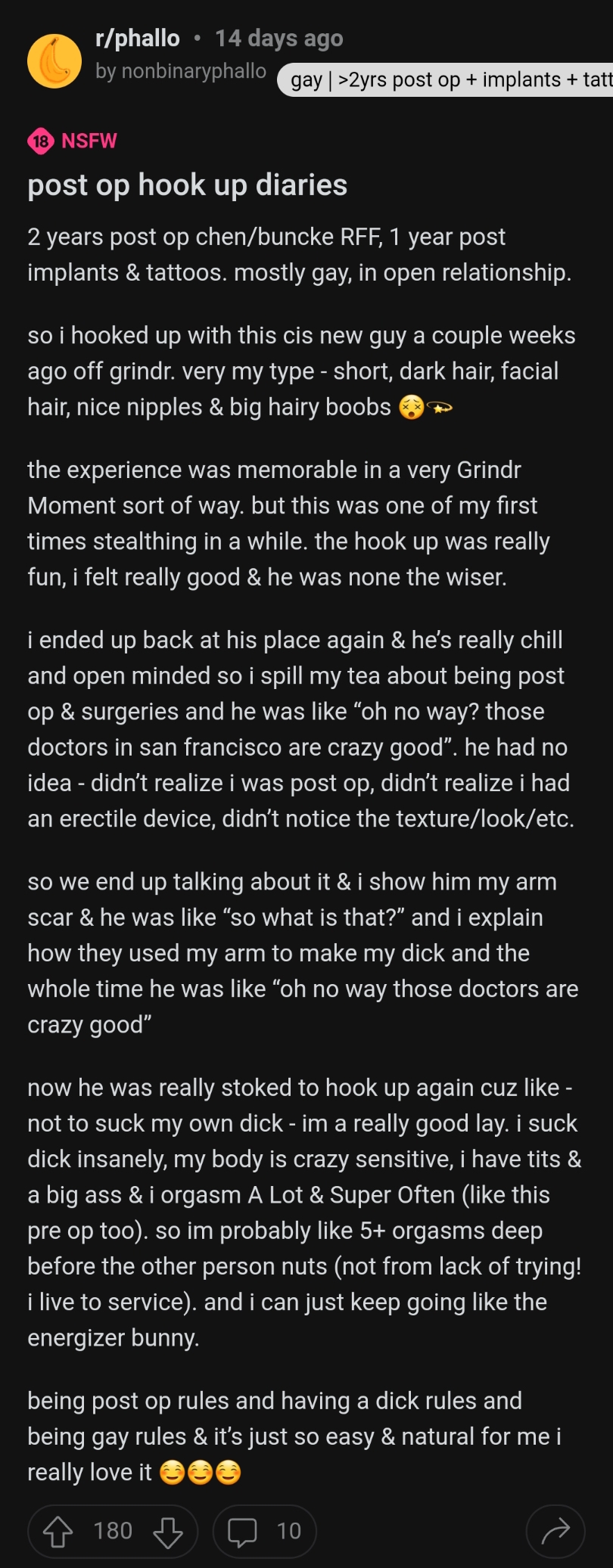
Task: Open the r/phallo subreddit page
Action: tap(138, 39)
